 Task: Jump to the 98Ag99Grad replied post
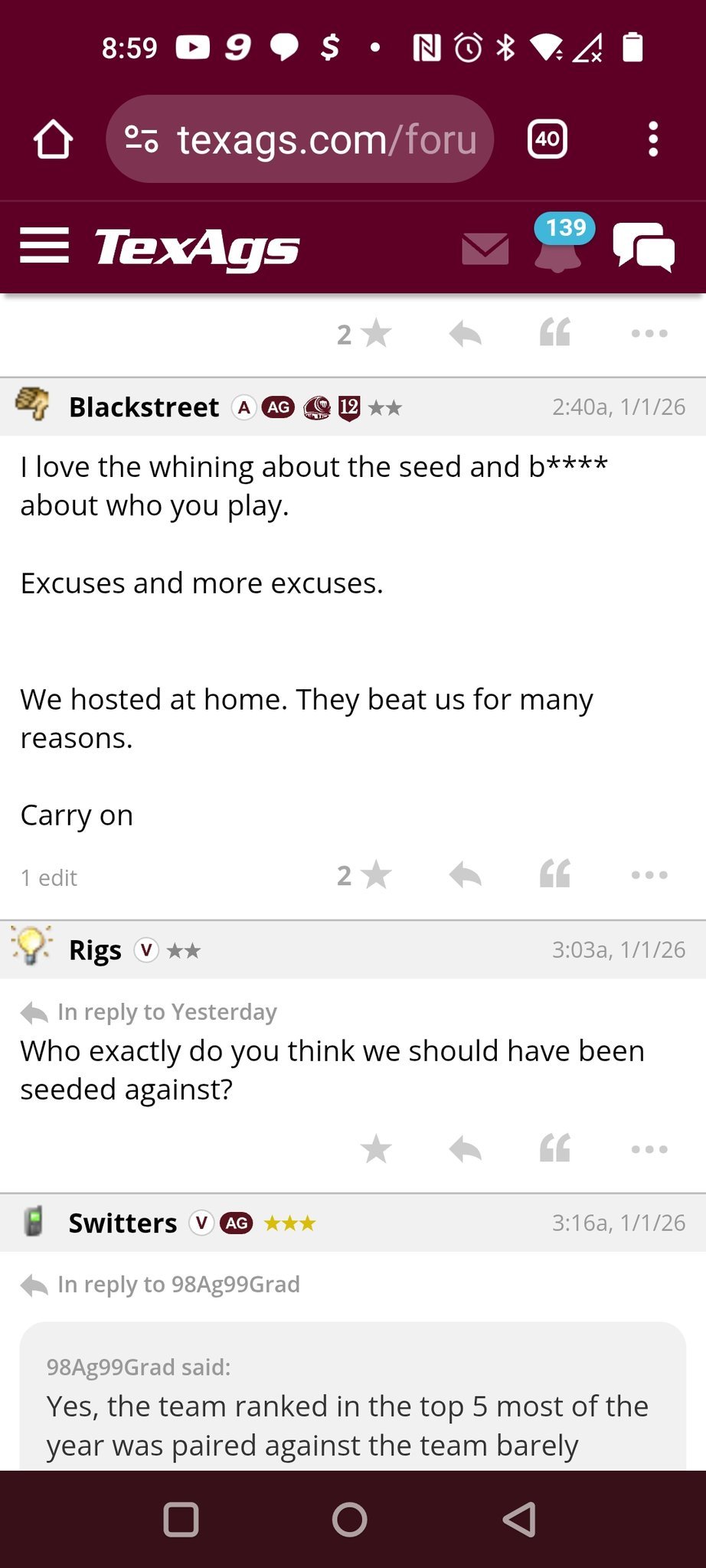click(178, 1284)
